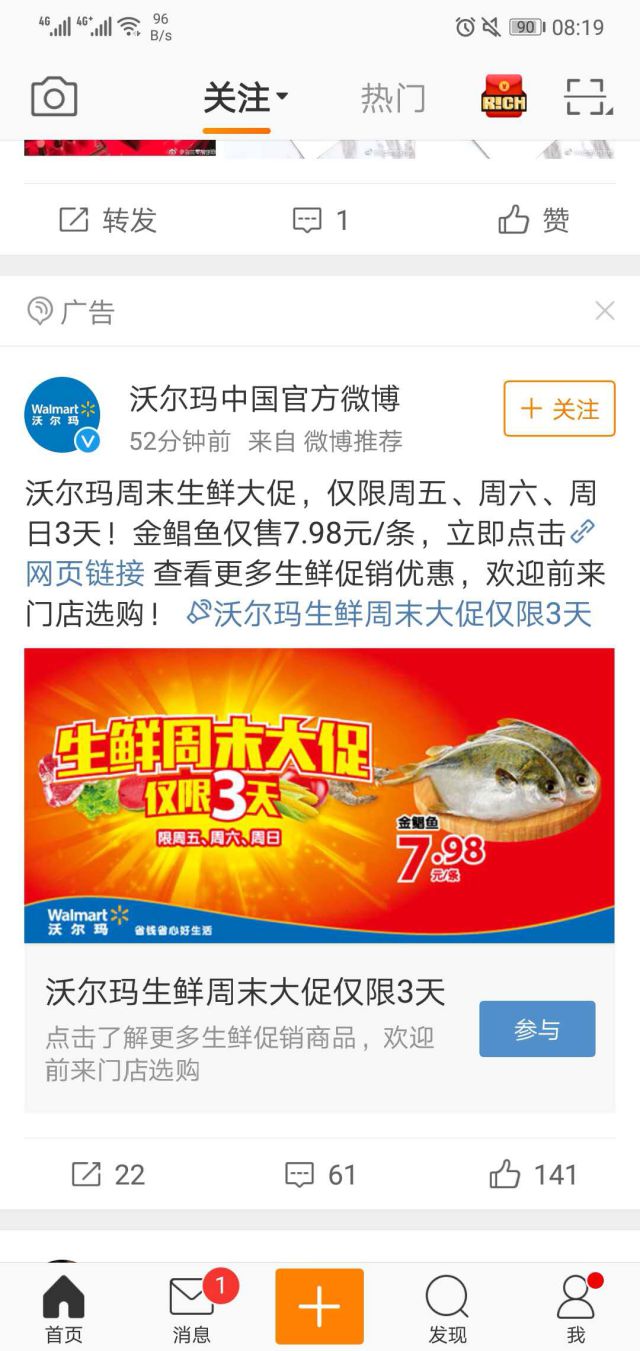Tap the 参与 button
This screenshot has height=1351, width=640.
(537, 1029)
